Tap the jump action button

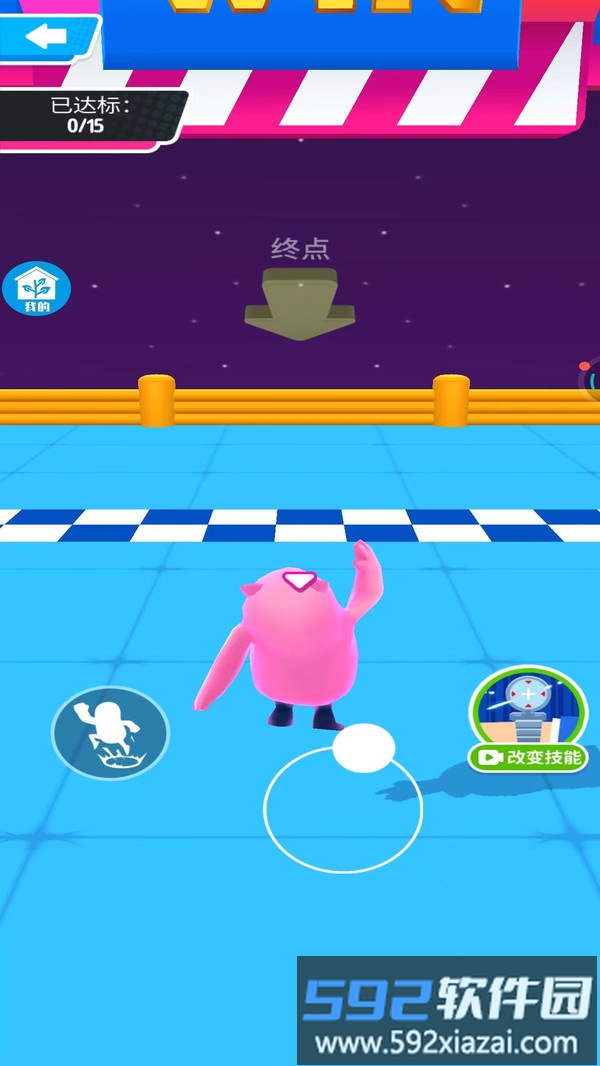(x=110, y=733)
